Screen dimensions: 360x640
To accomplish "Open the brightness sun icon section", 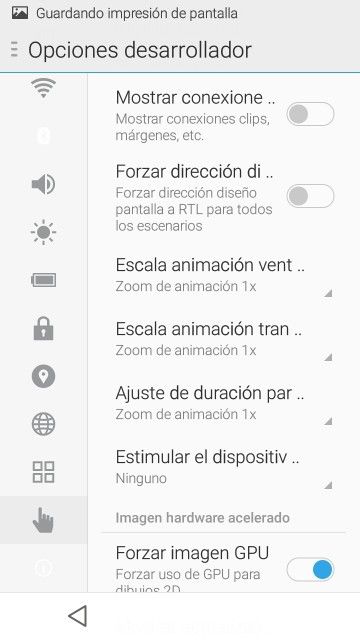I will (x=43, y=232).
